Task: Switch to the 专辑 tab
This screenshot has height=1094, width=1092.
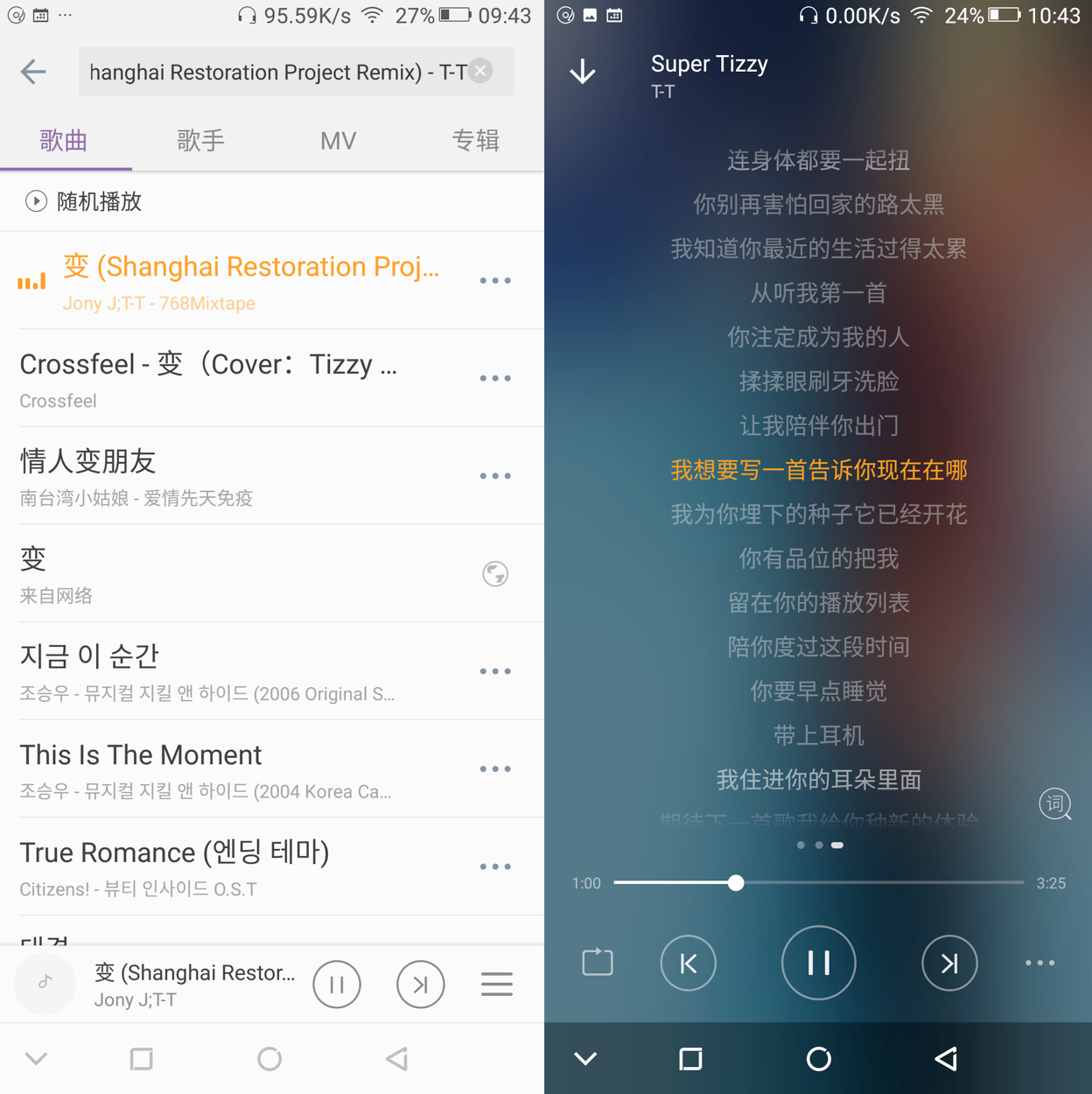Action: click(x=475, y=140)
